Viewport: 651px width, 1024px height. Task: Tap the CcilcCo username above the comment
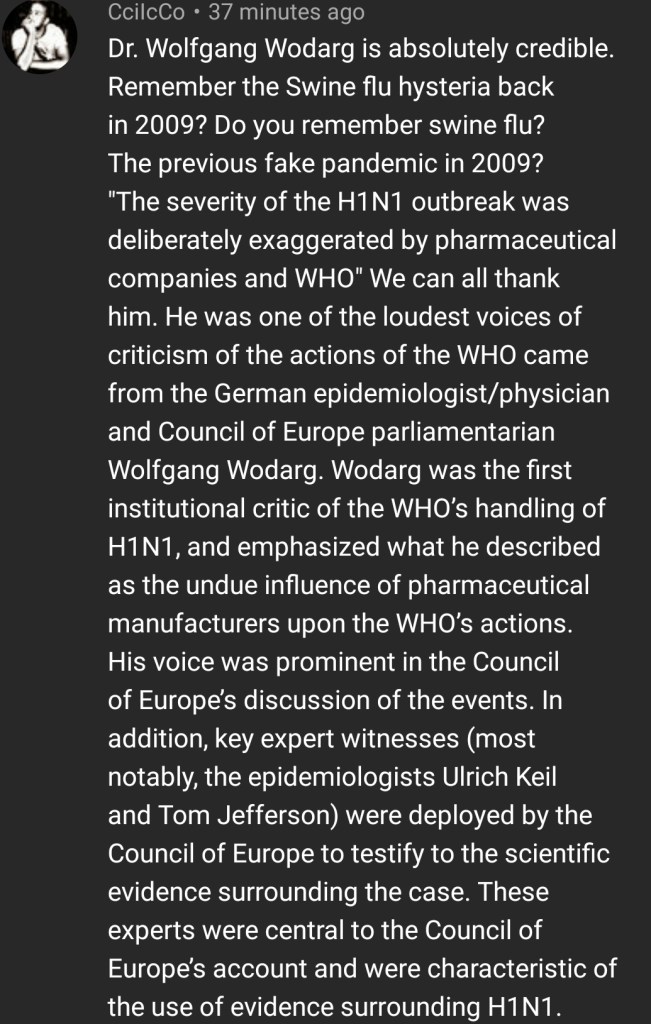click(146, 13)
